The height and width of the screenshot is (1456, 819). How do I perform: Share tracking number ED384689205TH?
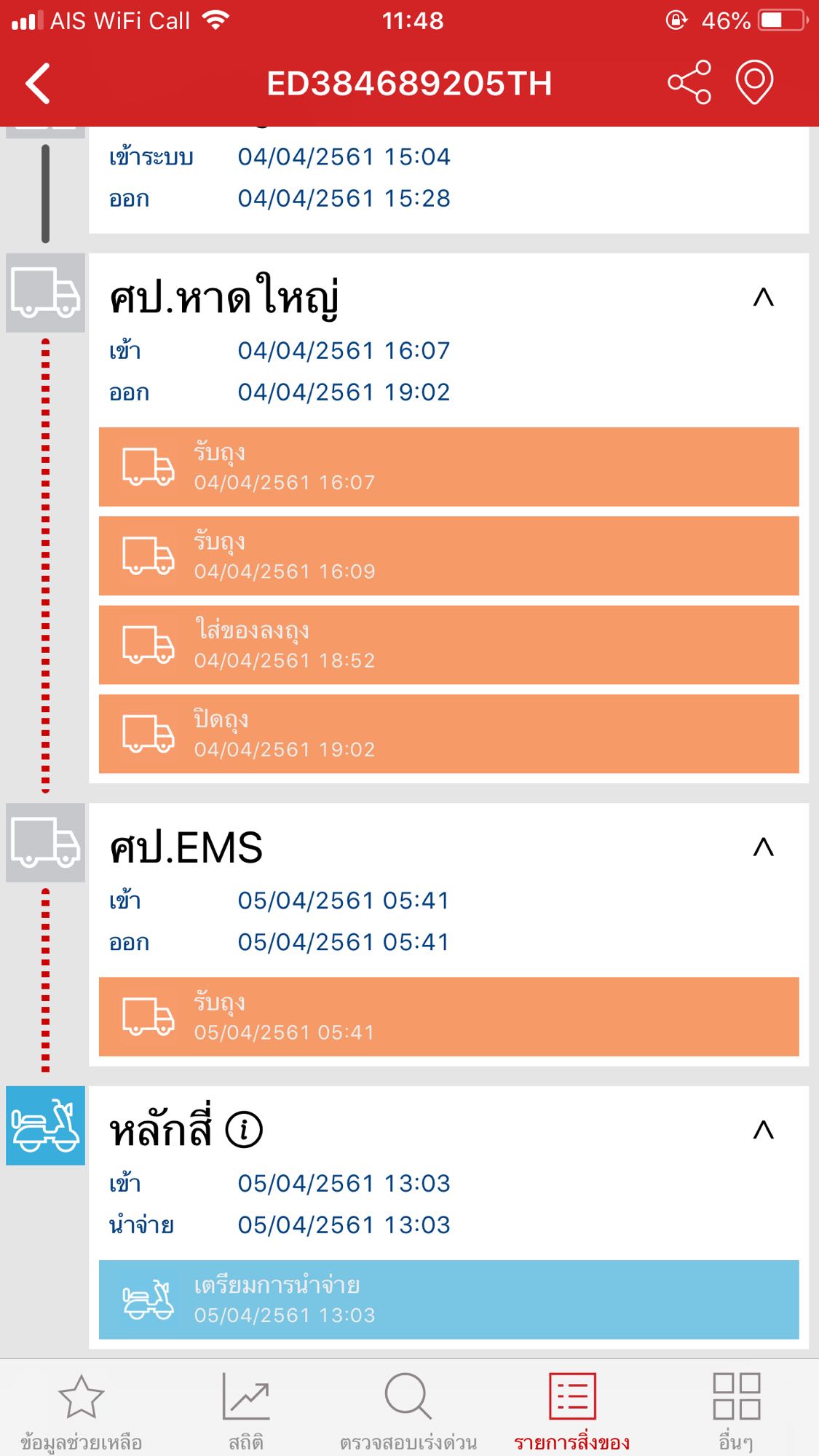(x=689, y=82)
